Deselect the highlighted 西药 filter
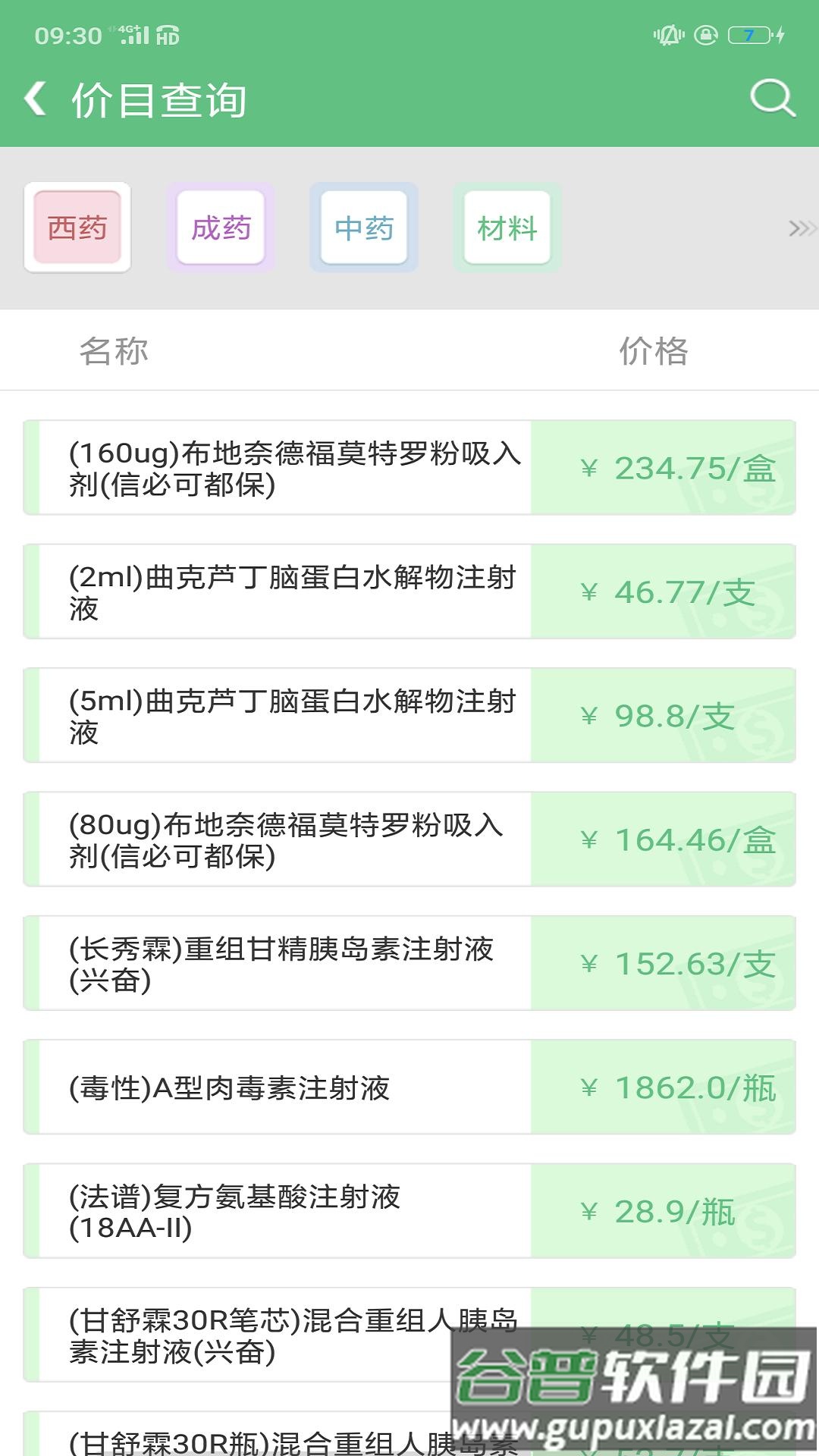Image resolution: width=819 pixels, height=1456 pixels. point(76,227)
